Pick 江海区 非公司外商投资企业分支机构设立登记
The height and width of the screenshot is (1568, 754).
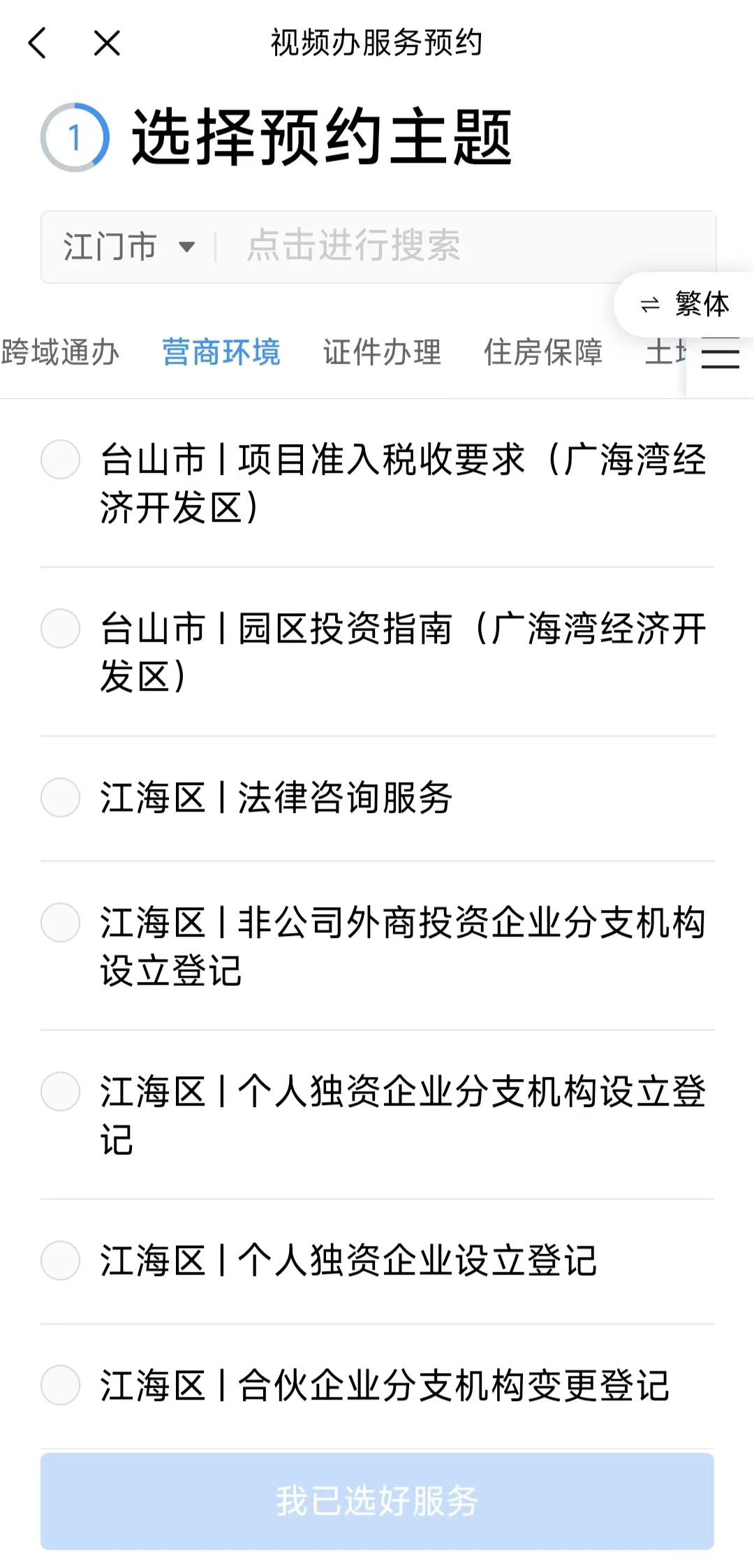point(61,923)
